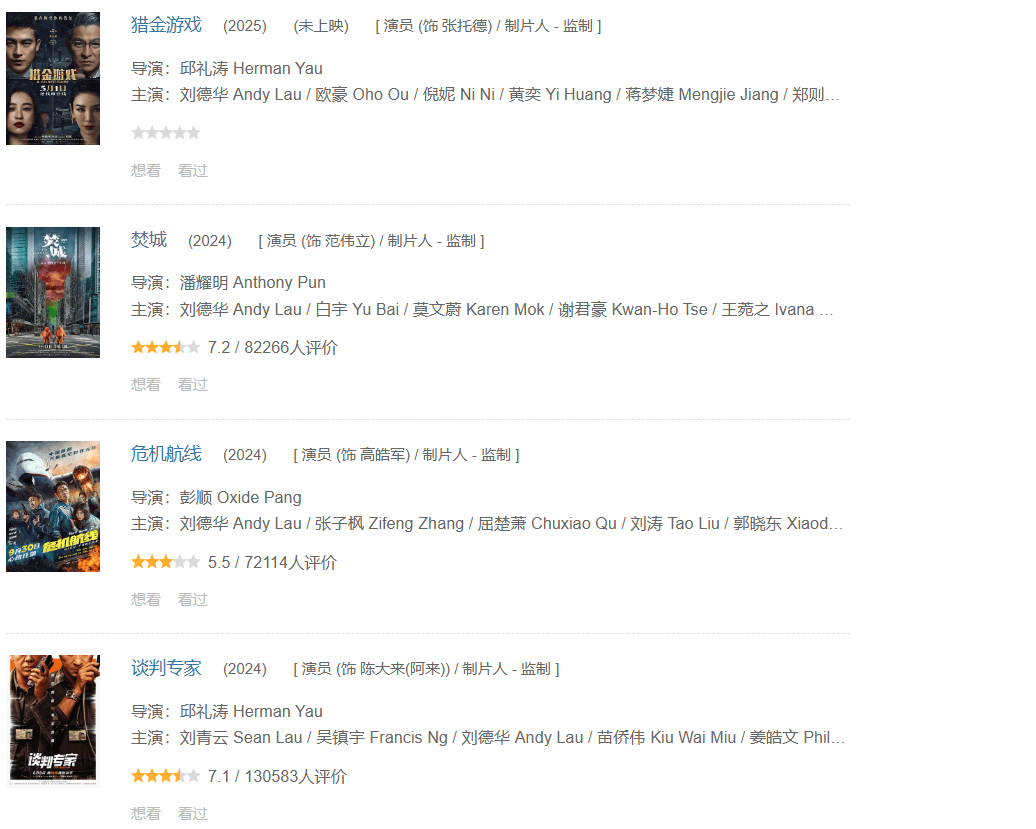This screenshot has height=829, width=1036.
Task: Open the 焚城 movie title link
Action: (149, 240)
